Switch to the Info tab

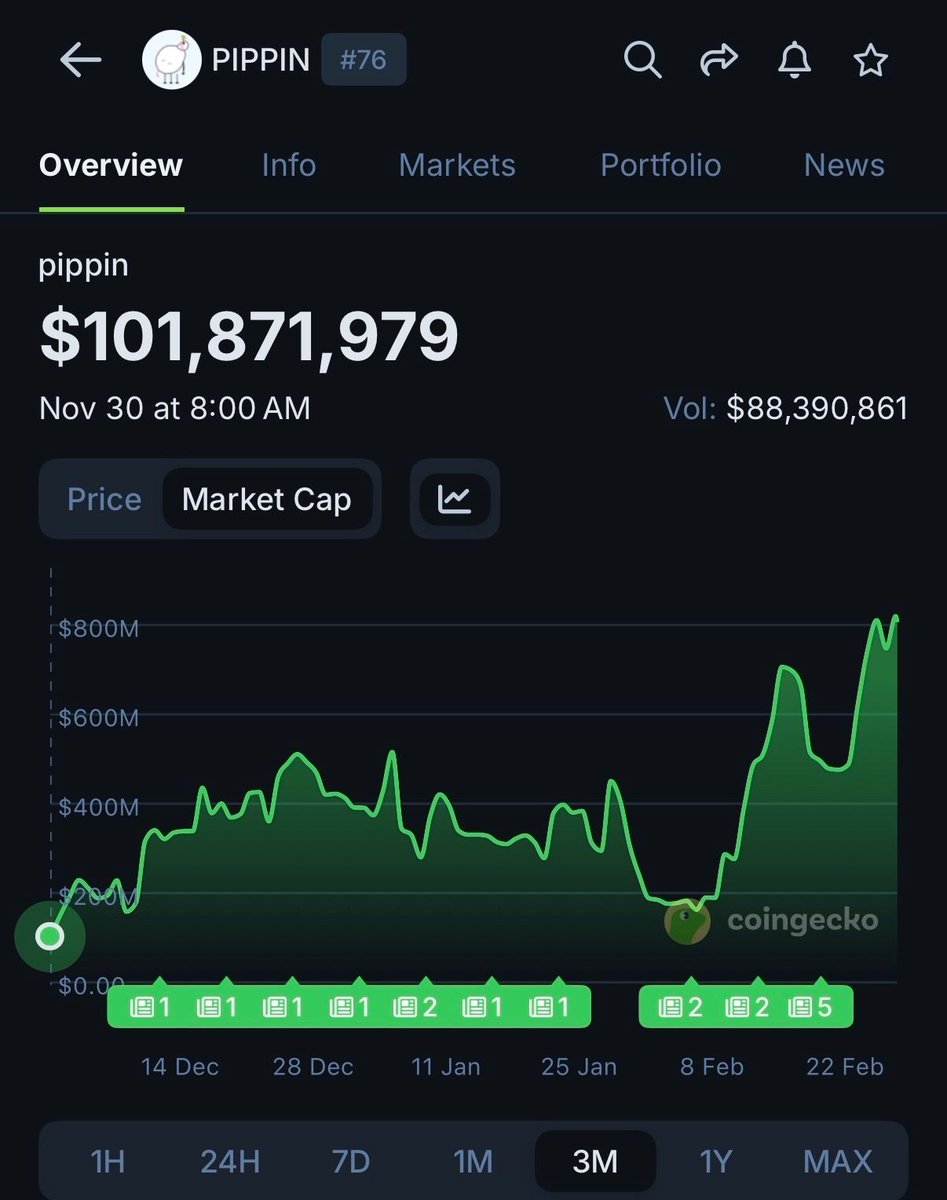(288, 165)
